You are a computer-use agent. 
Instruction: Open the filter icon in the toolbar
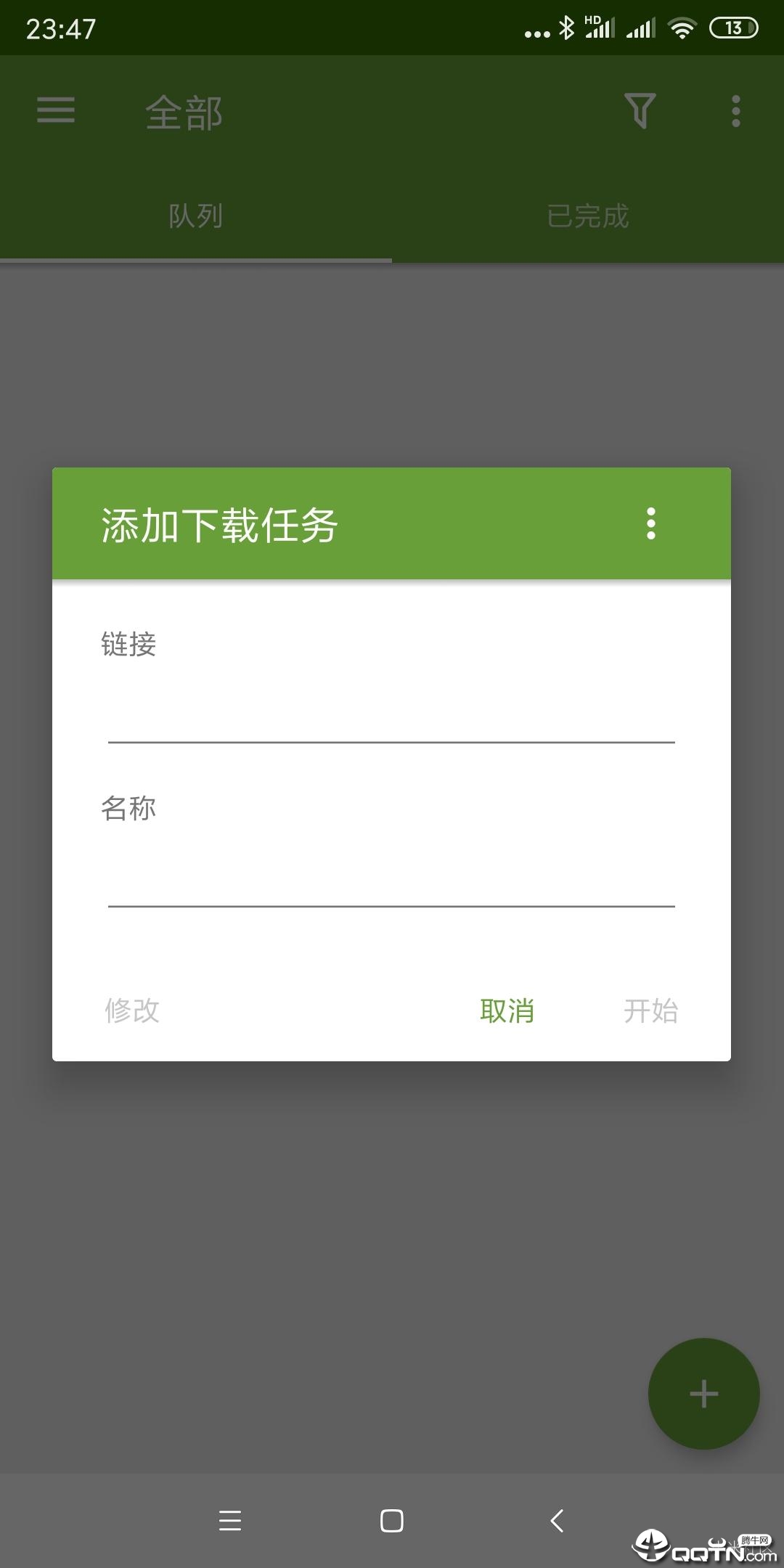tap(640, 112)
